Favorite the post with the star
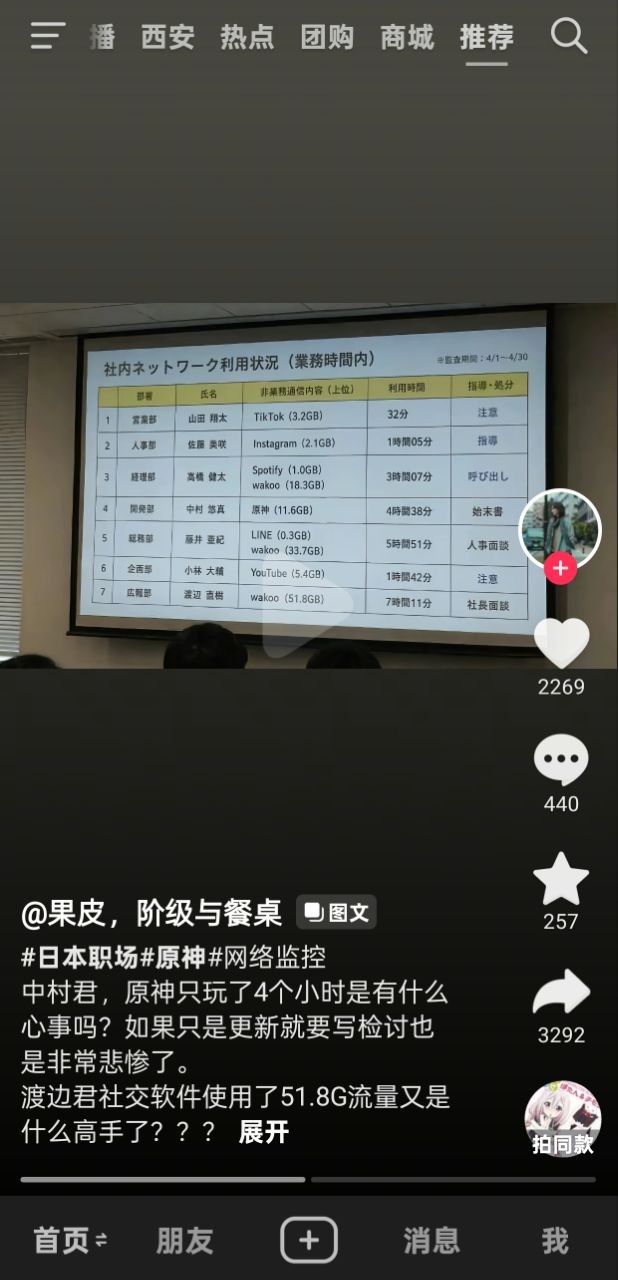Viewport: 618px width, 1280px height. [x=561, y=878]
